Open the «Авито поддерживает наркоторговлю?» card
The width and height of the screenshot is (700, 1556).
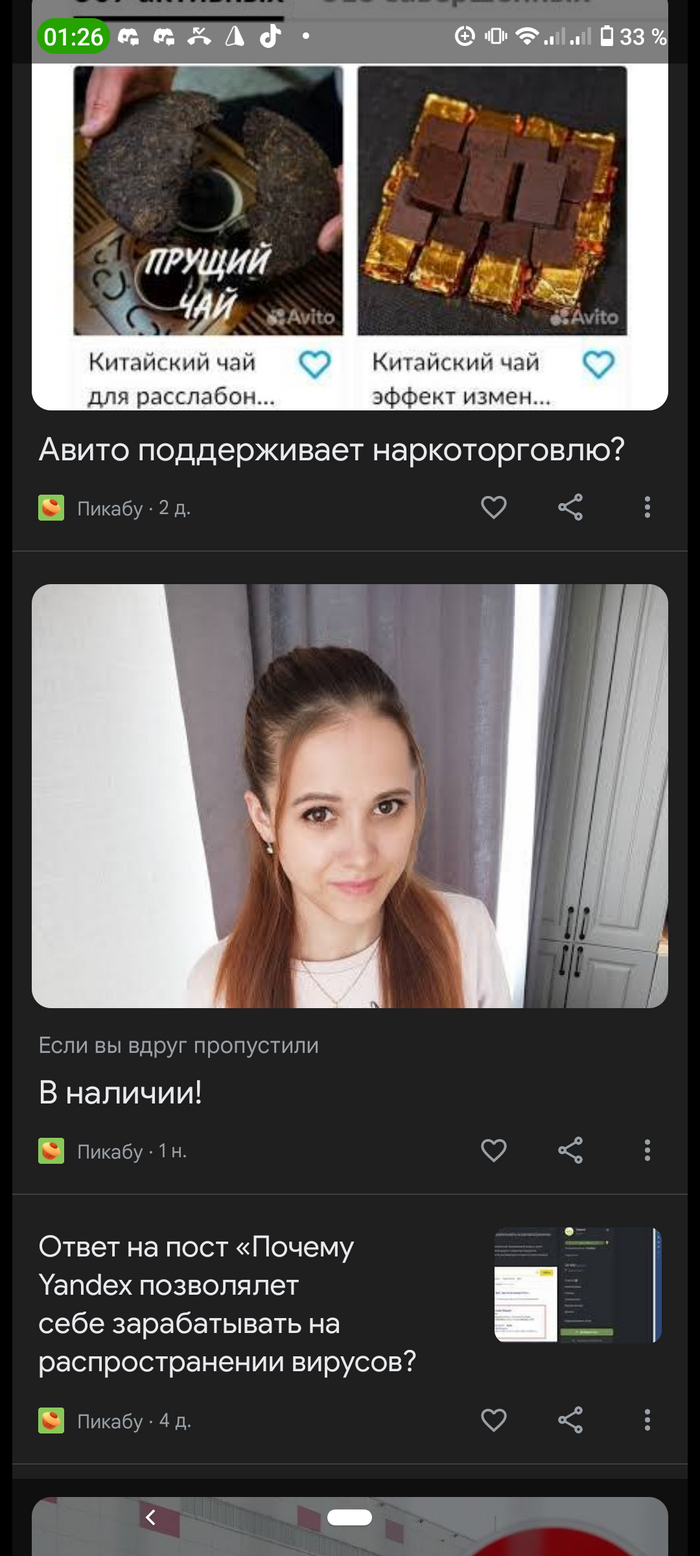tap(331, 450)
